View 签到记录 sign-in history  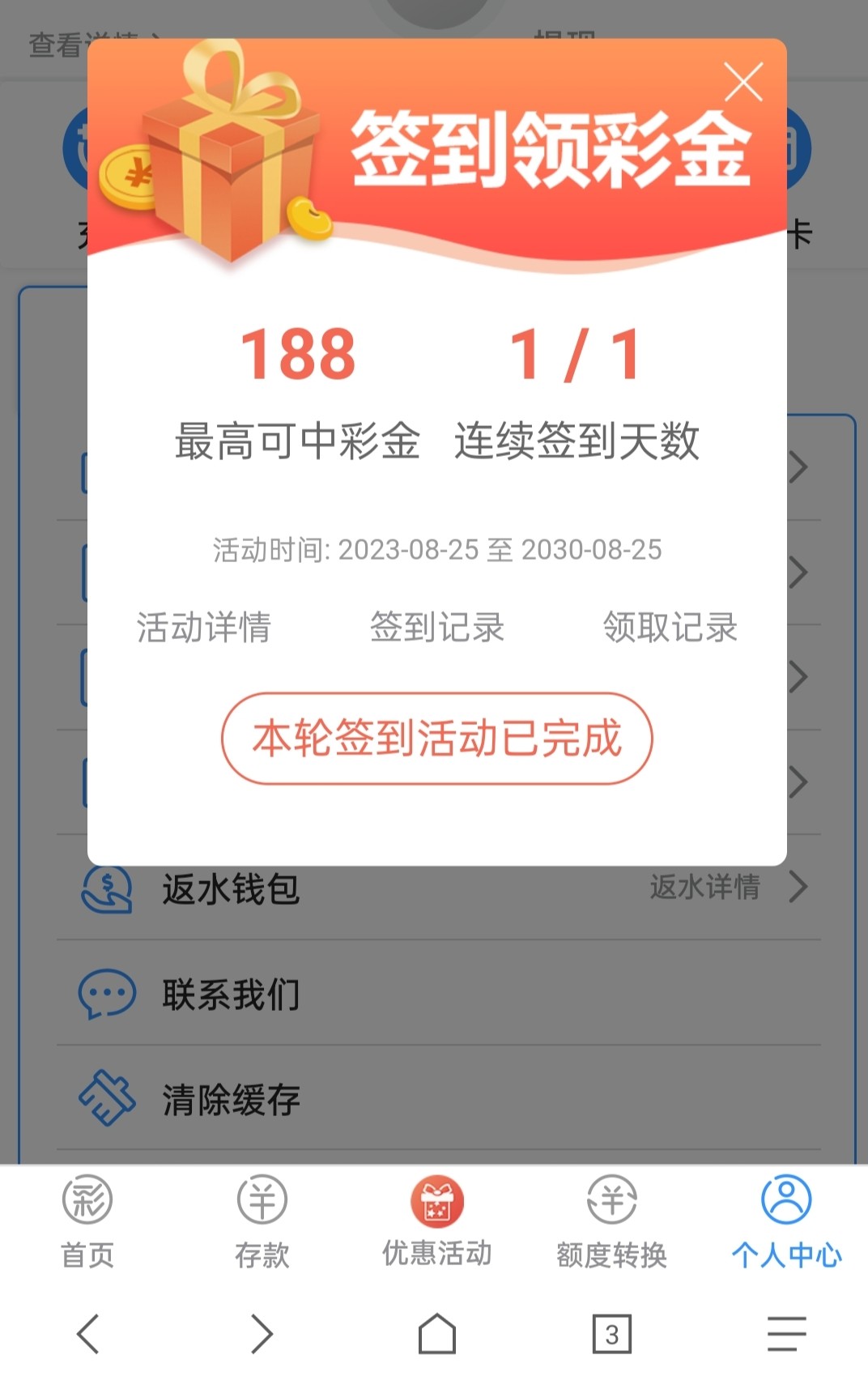click(437, 628)
